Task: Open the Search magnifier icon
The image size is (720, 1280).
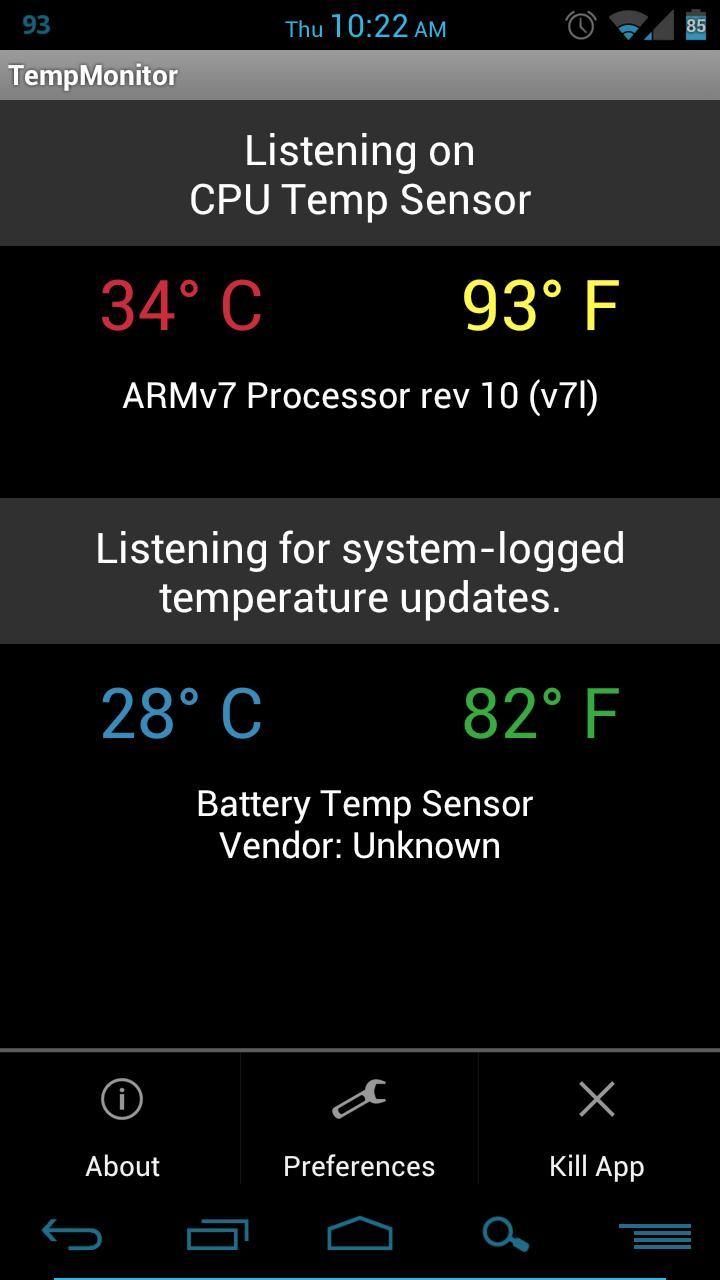Action: point(503,1235)
